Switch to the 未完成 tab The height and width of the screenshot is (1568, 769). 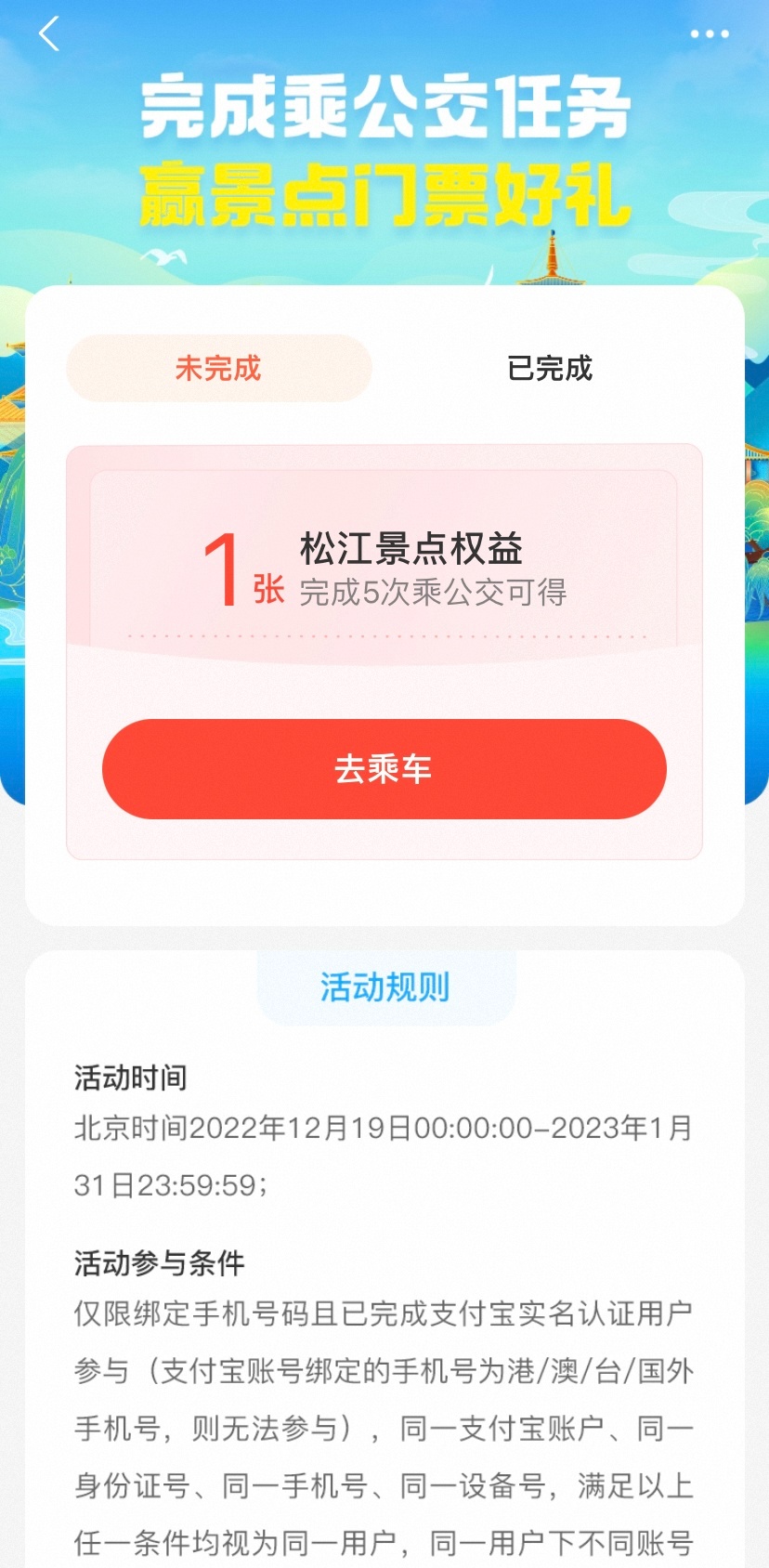(219, 369)
